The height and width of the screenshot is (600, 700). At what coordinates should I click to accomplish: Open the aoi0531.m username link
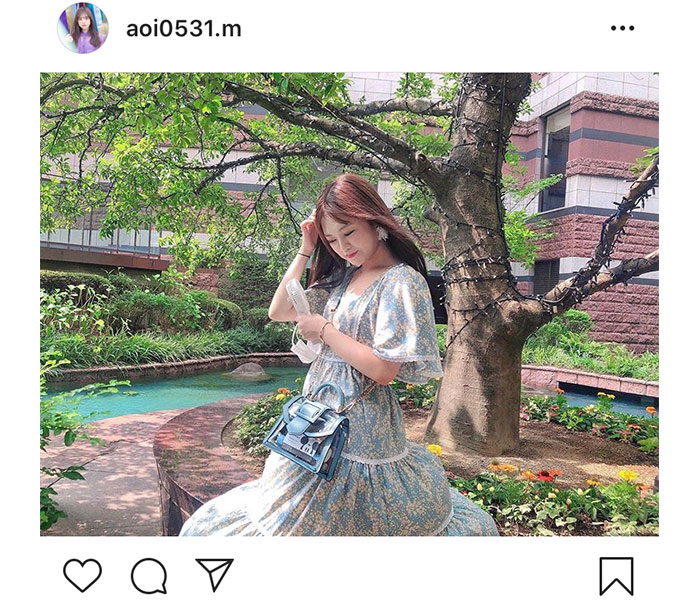pos(183,28)
